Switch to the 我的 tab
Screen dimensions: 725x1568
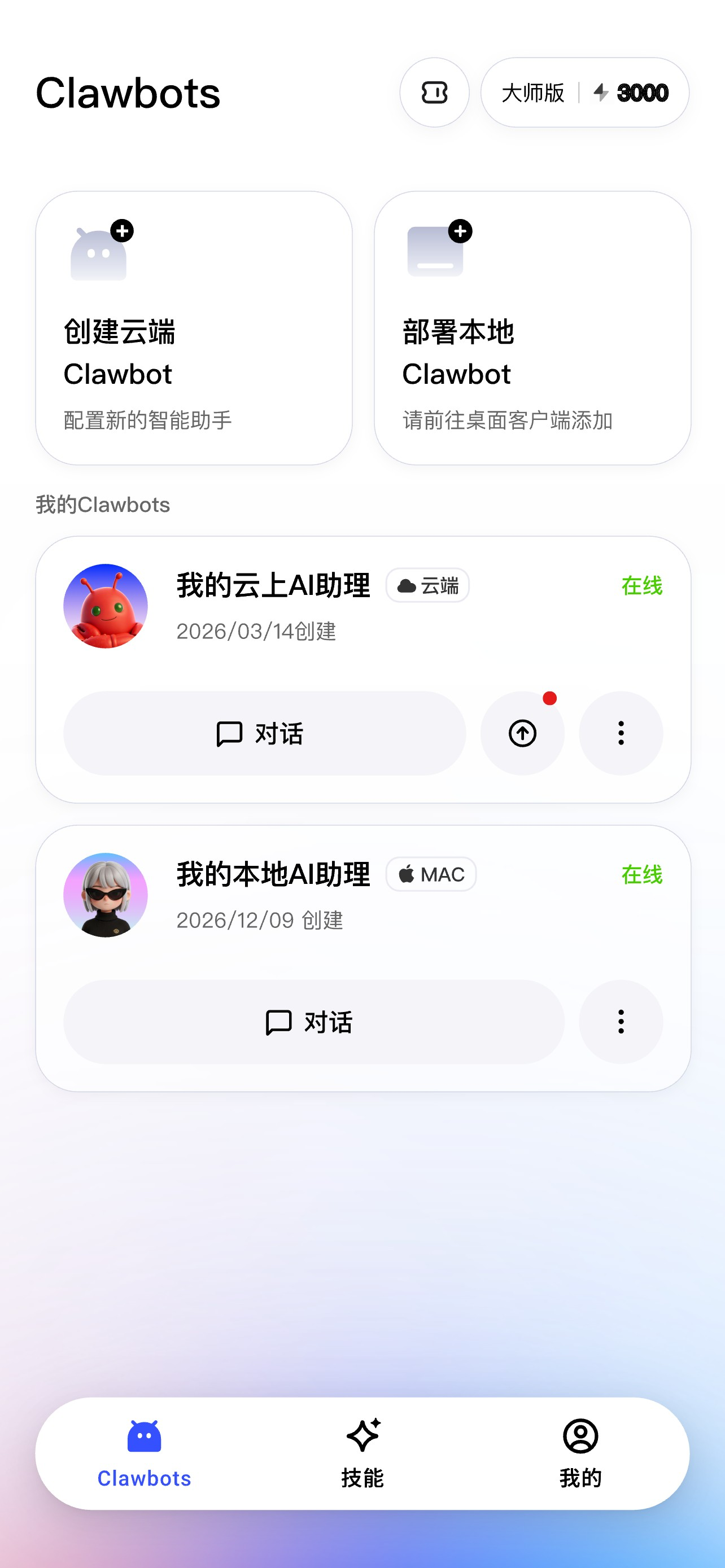coord(580,1453)
